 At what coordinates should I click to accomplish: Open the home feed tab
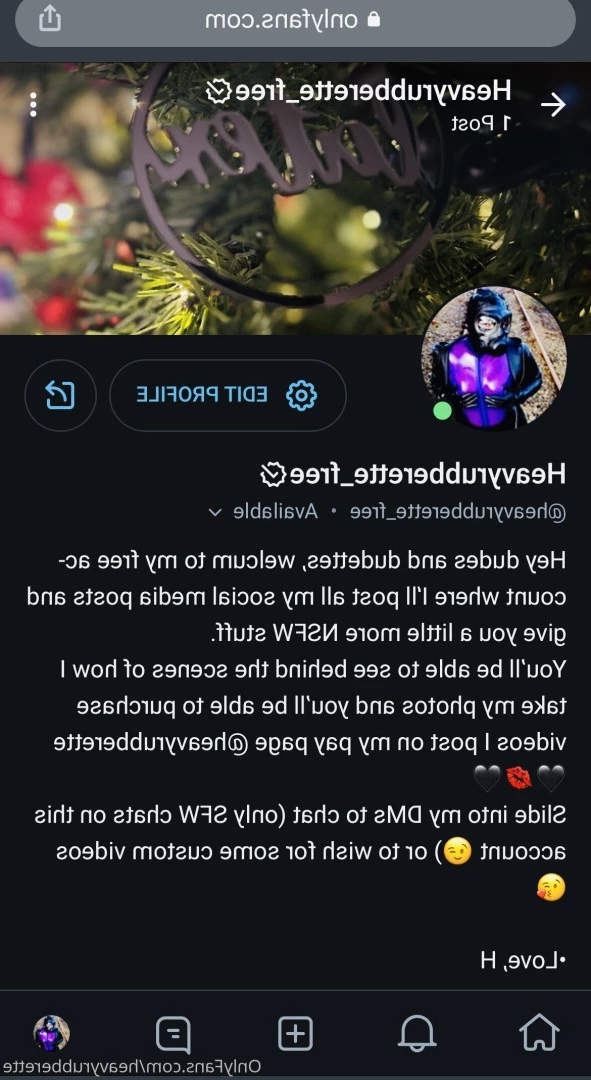[539, 1033]
